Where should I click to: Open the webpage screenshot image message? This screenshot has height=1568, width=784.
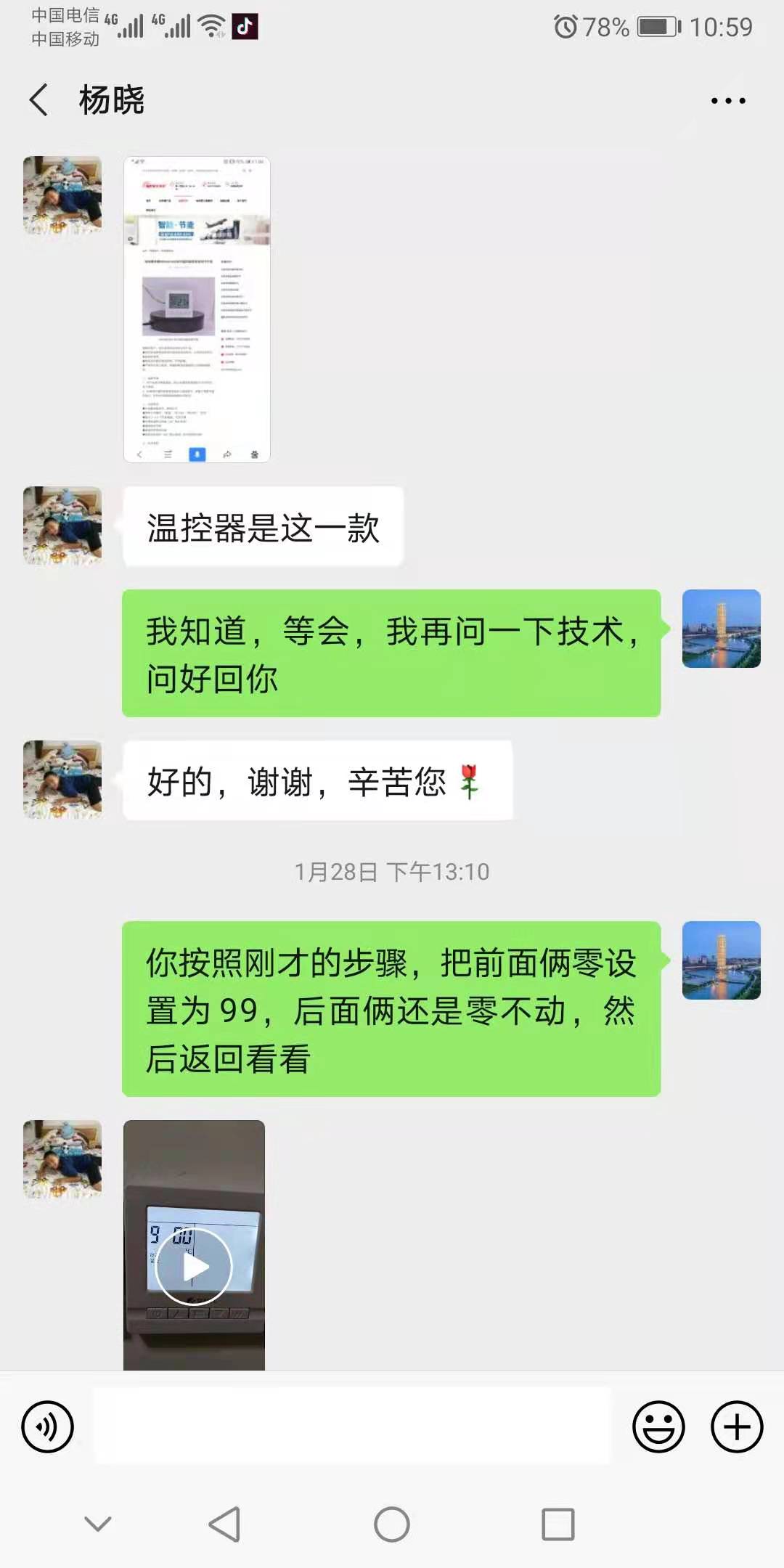(197, 309)
